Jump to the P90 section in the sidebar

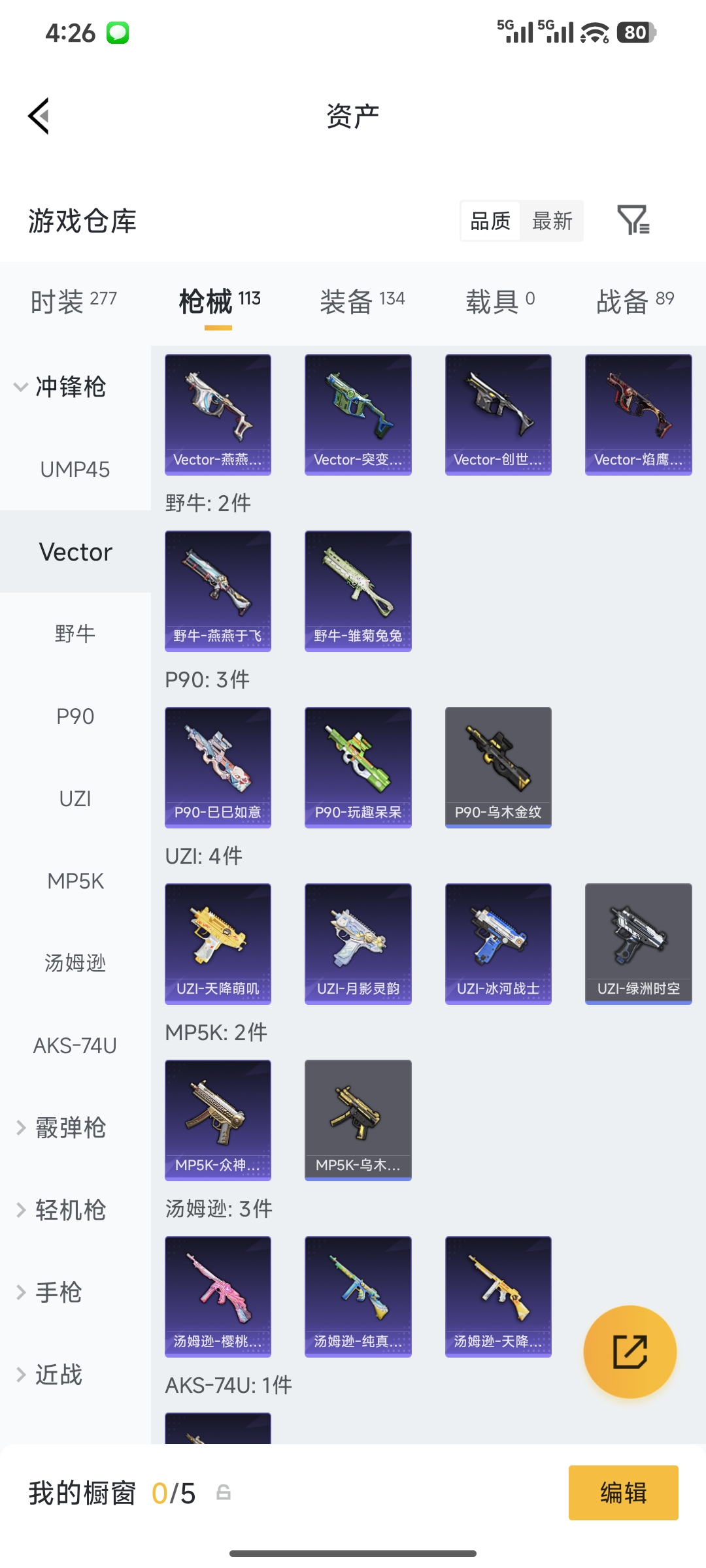point(75,716)
